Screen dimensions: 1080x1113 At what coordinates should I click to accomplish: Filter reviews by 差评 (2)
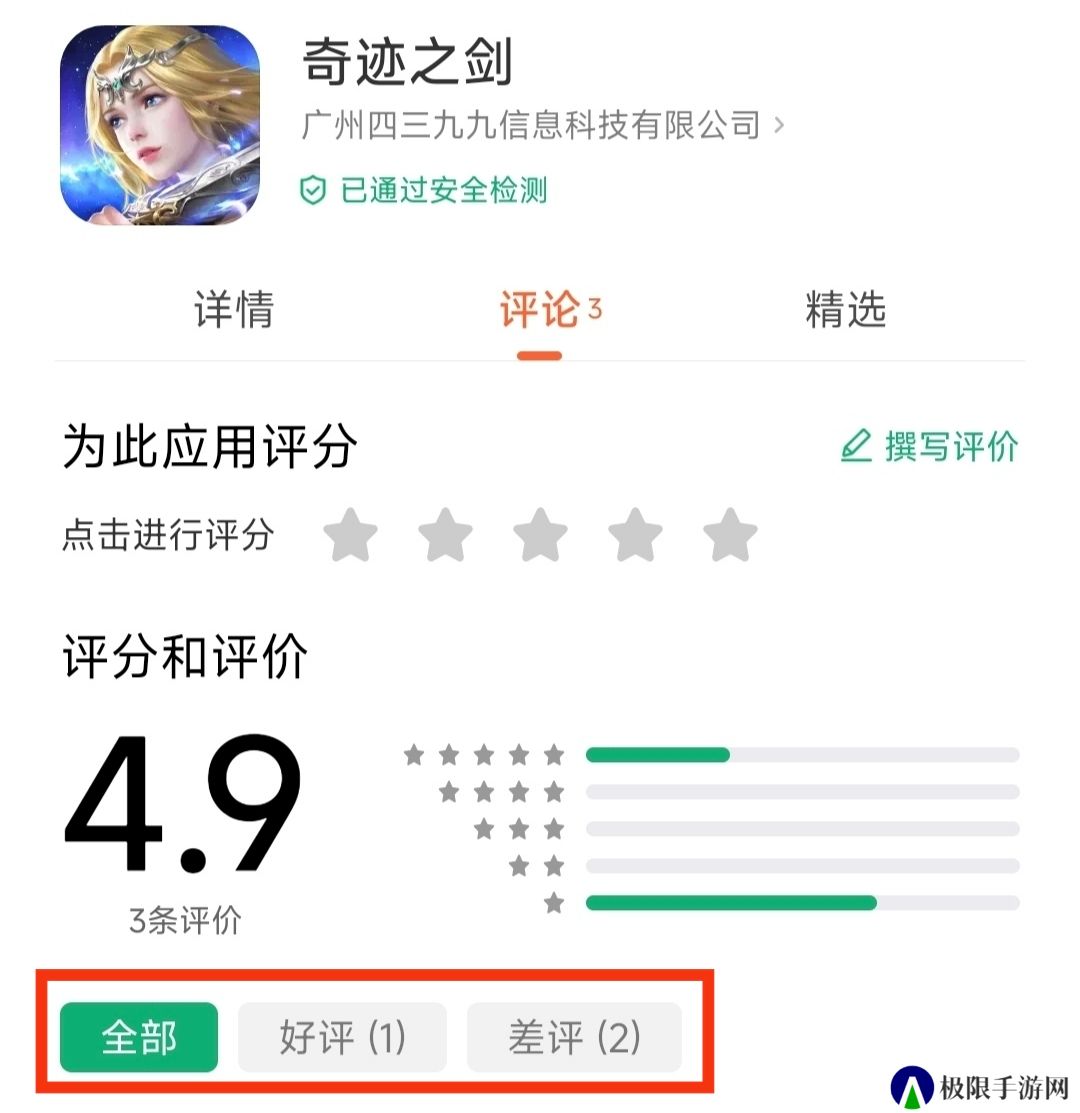click(x=574, y=1037)
